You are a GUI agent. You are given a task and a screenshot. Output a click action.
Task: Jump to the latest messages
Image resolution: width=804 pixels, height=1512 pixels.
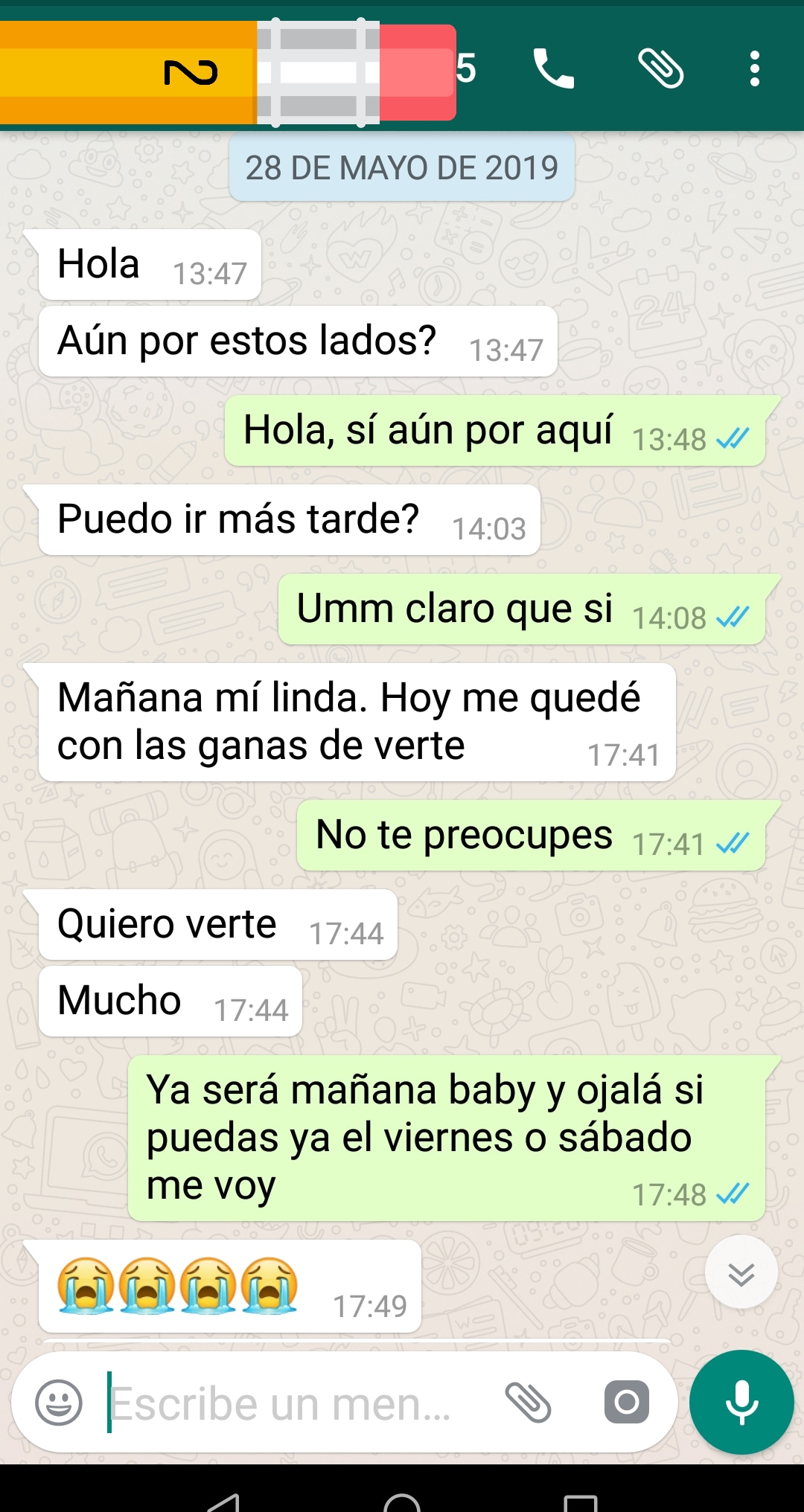pos(741,1273)
